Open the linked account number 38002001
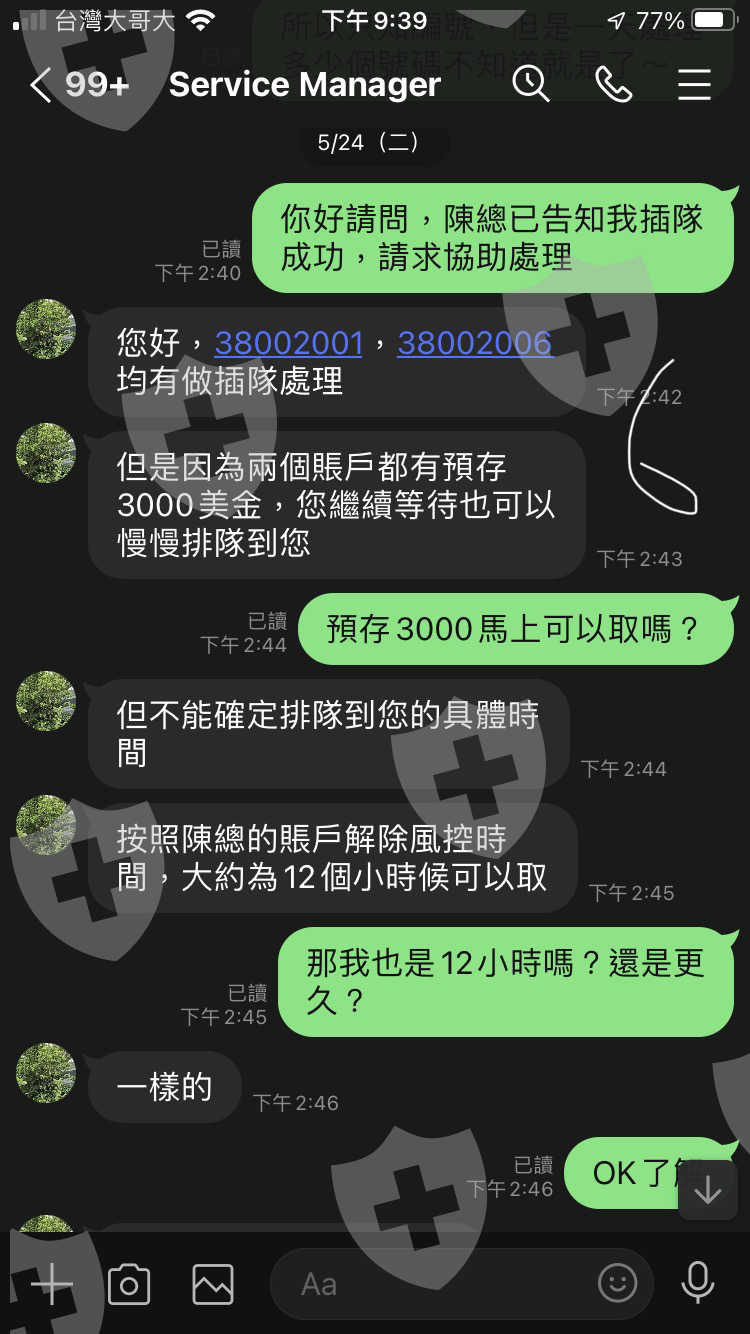The width and height of the screenshot is (750, 1334). coord(288,343)
